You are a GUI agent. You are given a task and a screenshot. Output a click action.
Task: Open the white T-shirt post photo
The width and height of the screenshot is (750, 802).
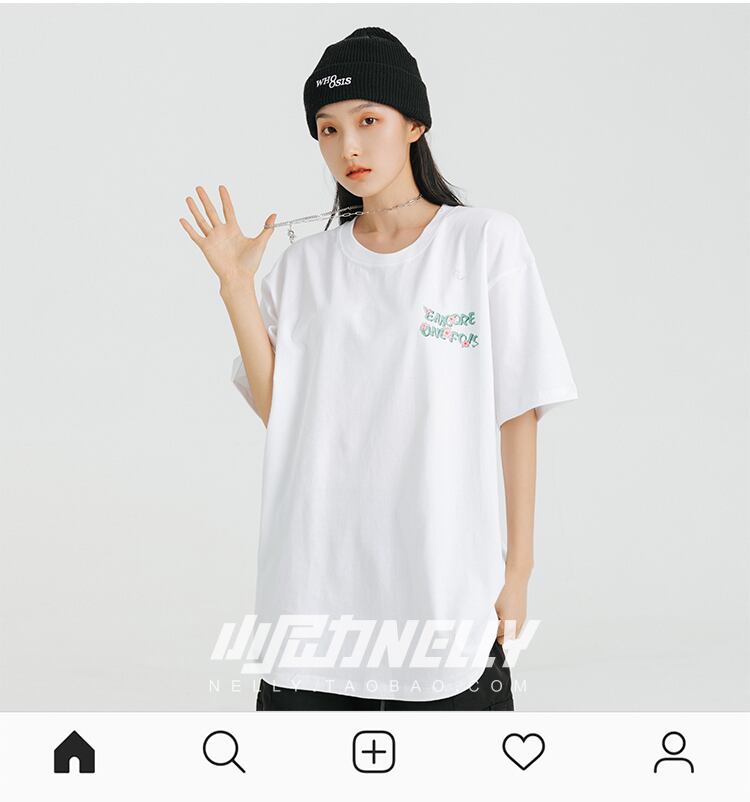click(x=375, y=357)
